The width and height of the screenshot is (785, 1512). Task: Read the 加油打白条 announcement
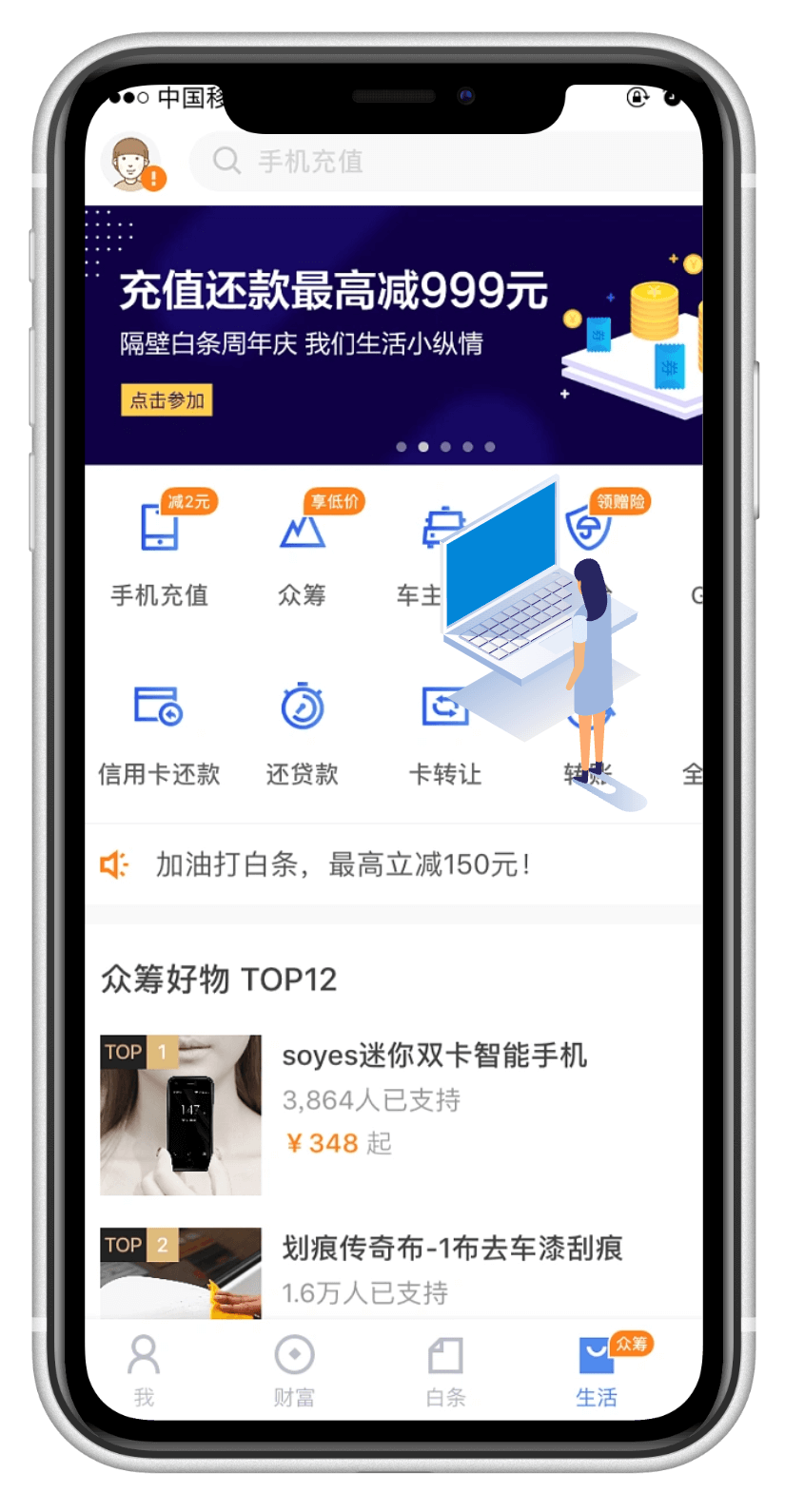pos(343,864)
